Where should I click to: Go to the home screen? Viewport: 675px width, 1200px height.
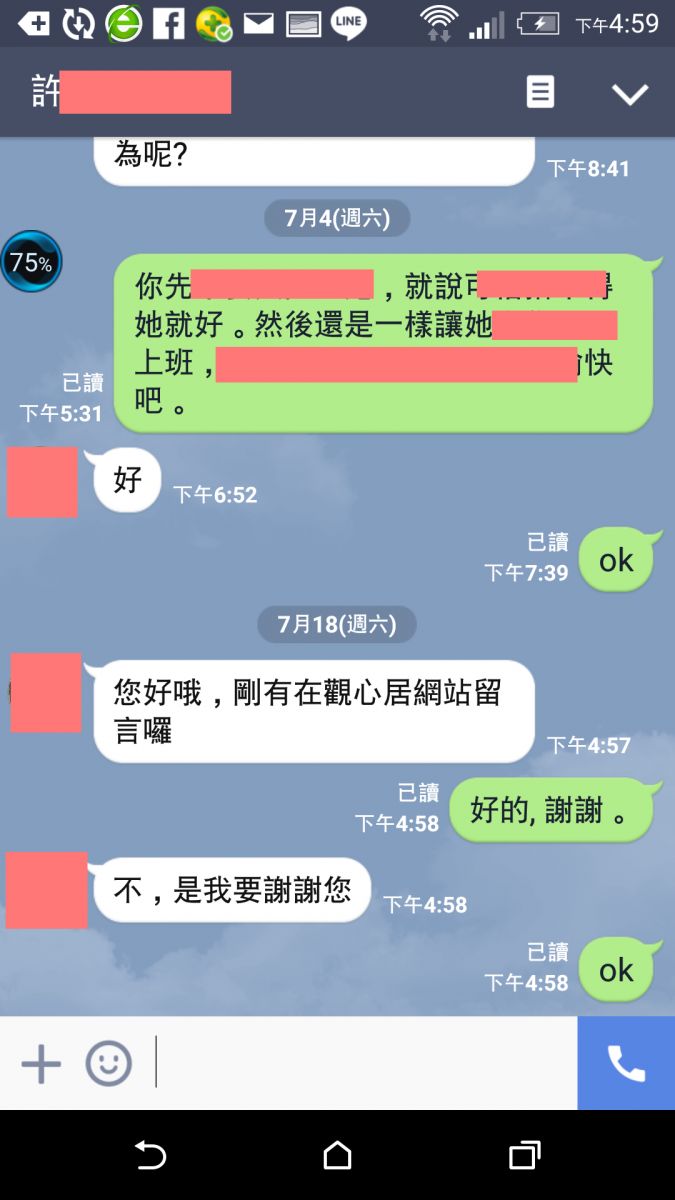[x=338, y=1156]
